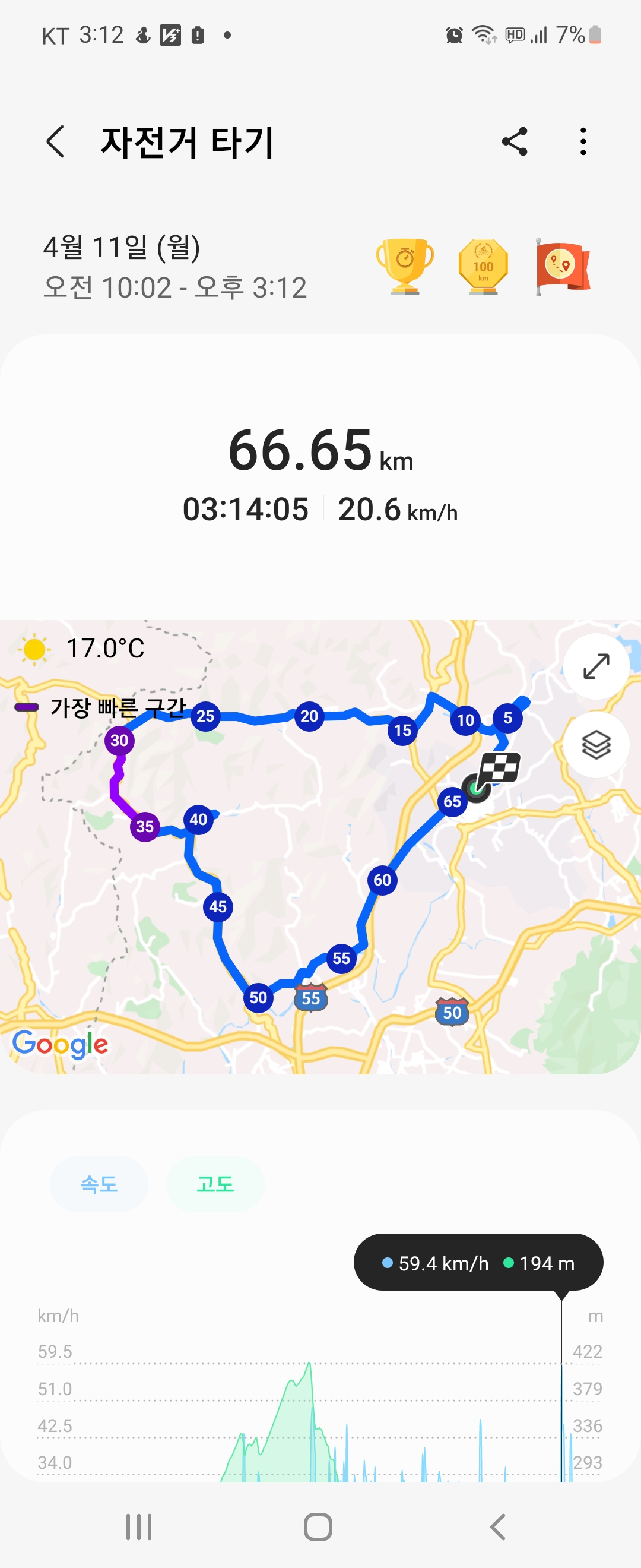Toggle the 고도 elevation chart chip

[215, 1184]
